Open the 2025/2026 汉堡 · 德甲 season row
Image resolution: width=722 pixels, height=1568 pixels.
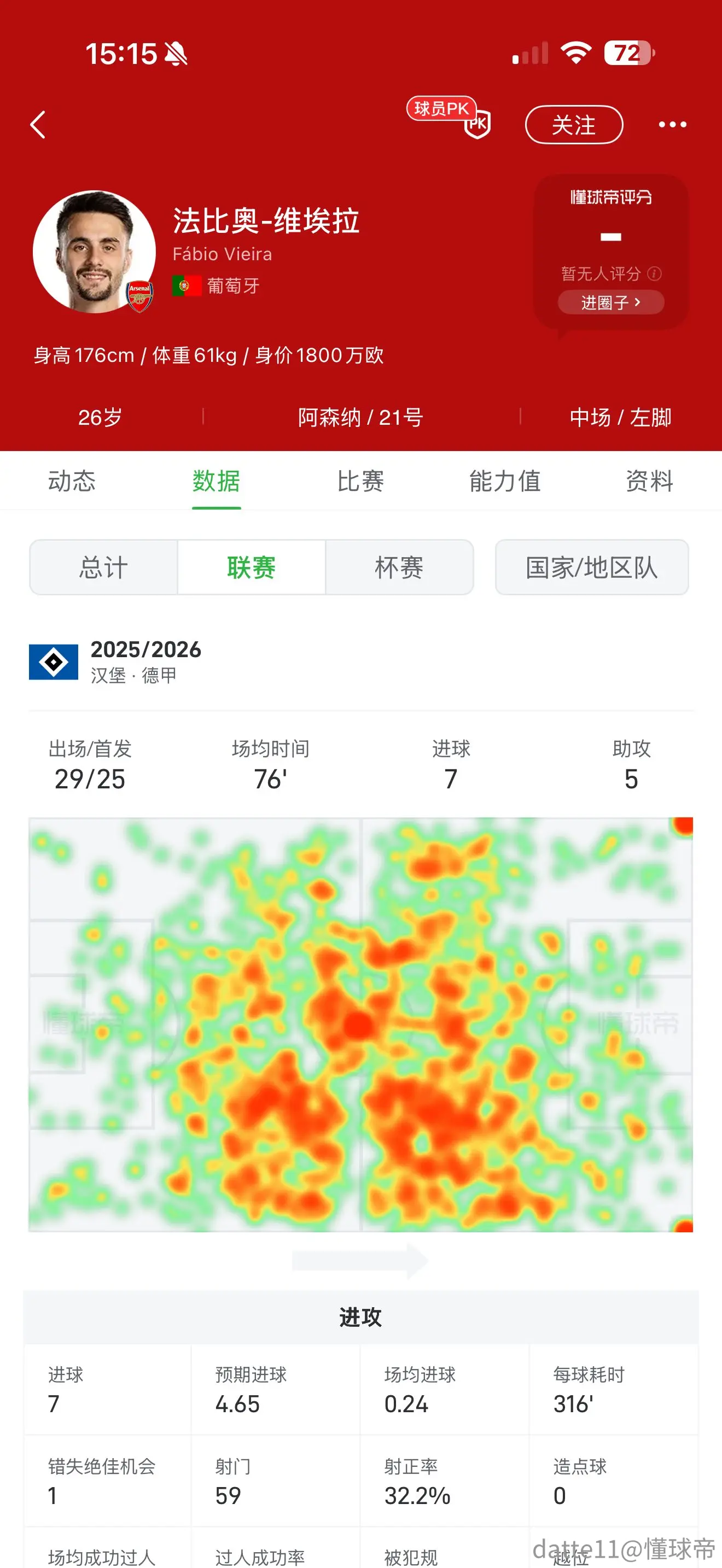click(360, 662)
